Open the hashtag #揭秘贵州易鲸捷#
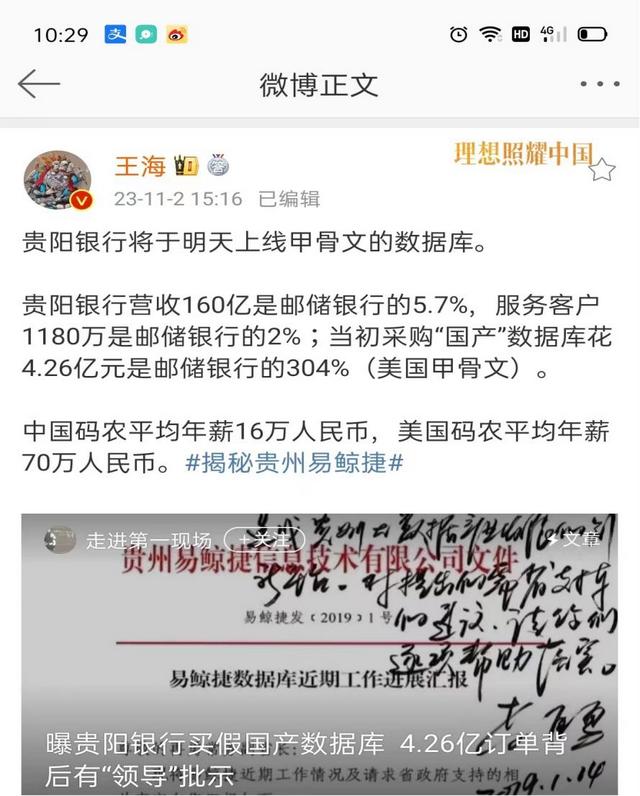 point(295,463)
